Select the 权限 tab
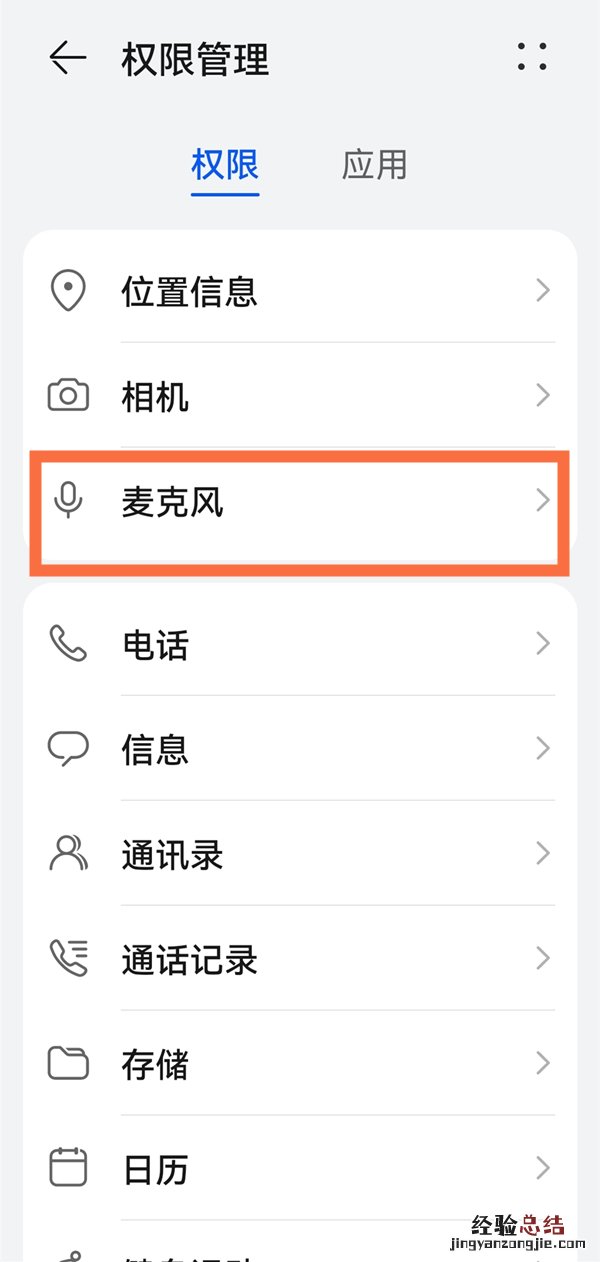 [225, 165]
